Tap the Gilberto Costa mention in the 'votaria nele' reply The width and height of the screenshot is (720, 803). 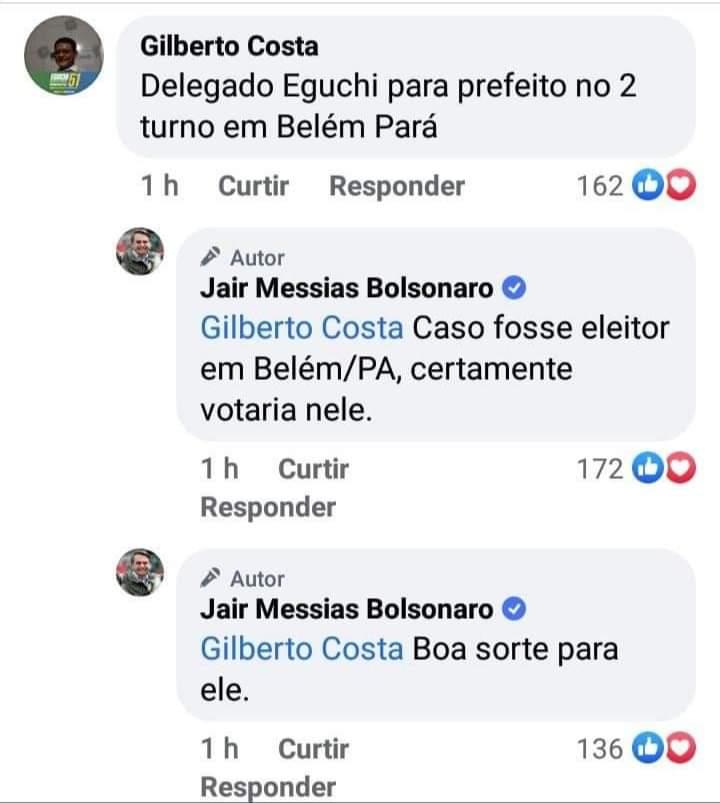[x=302, y=328]
